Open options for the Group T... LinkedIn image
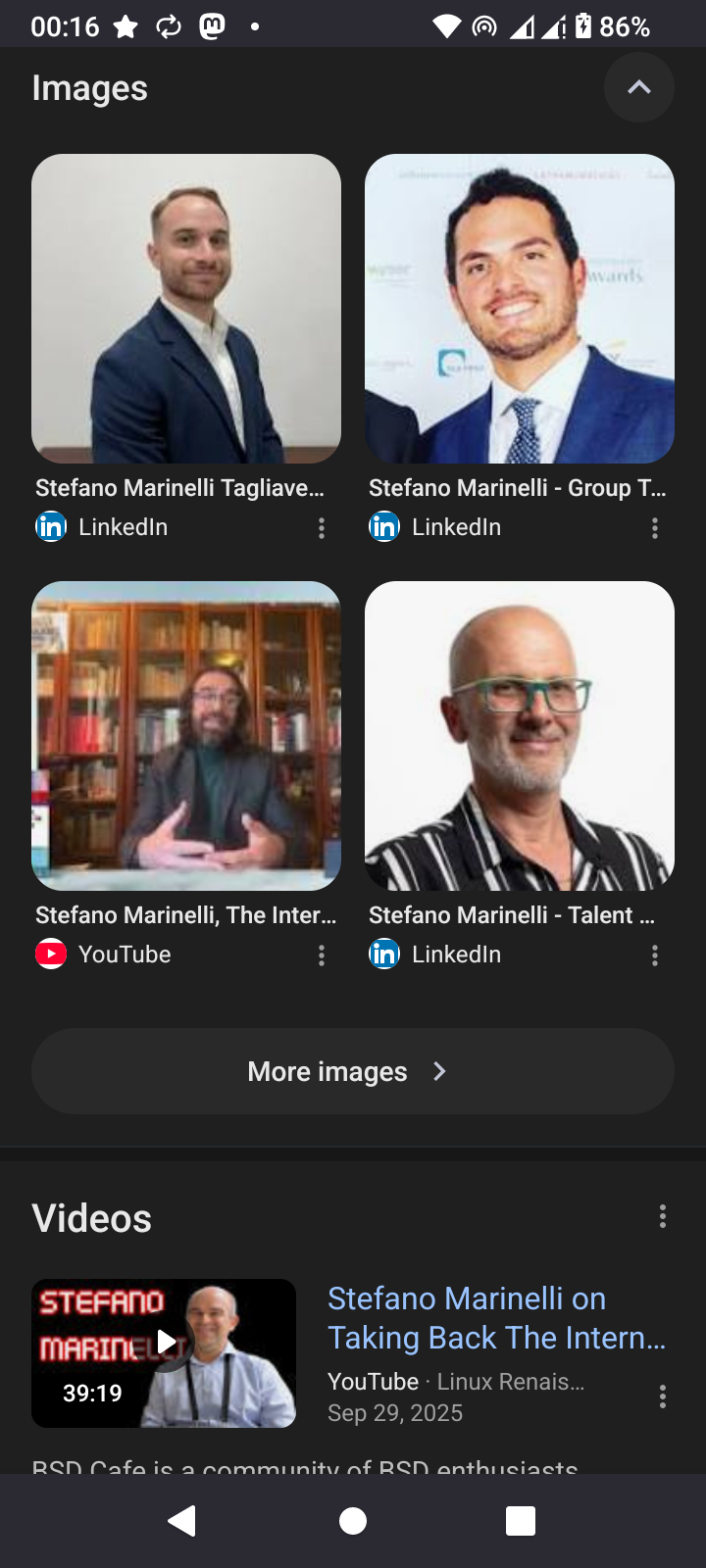This screenshot has width=706, height=1568. (x=655, y=528)
